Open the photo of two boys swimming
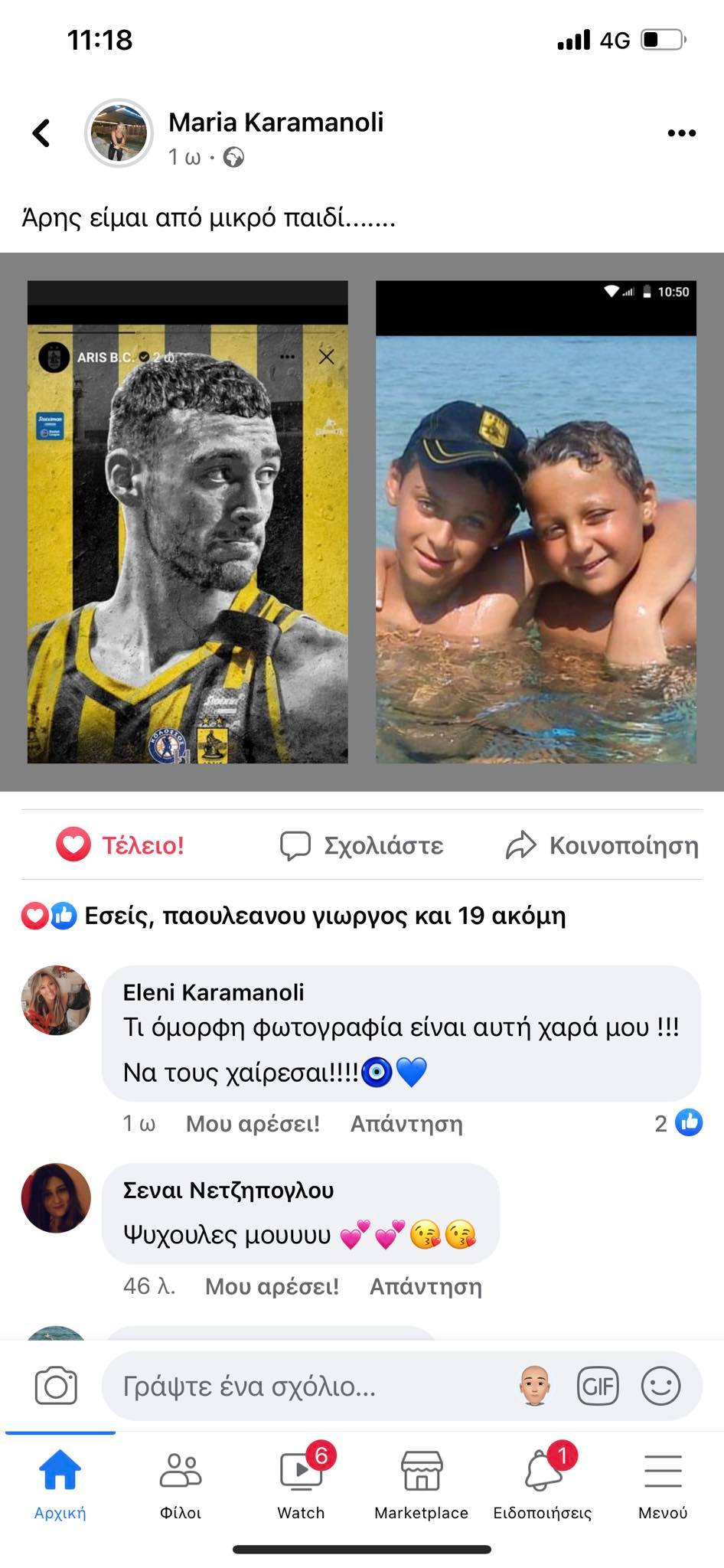The width and height of the screenshot is (724, 1568). (536, 522)
